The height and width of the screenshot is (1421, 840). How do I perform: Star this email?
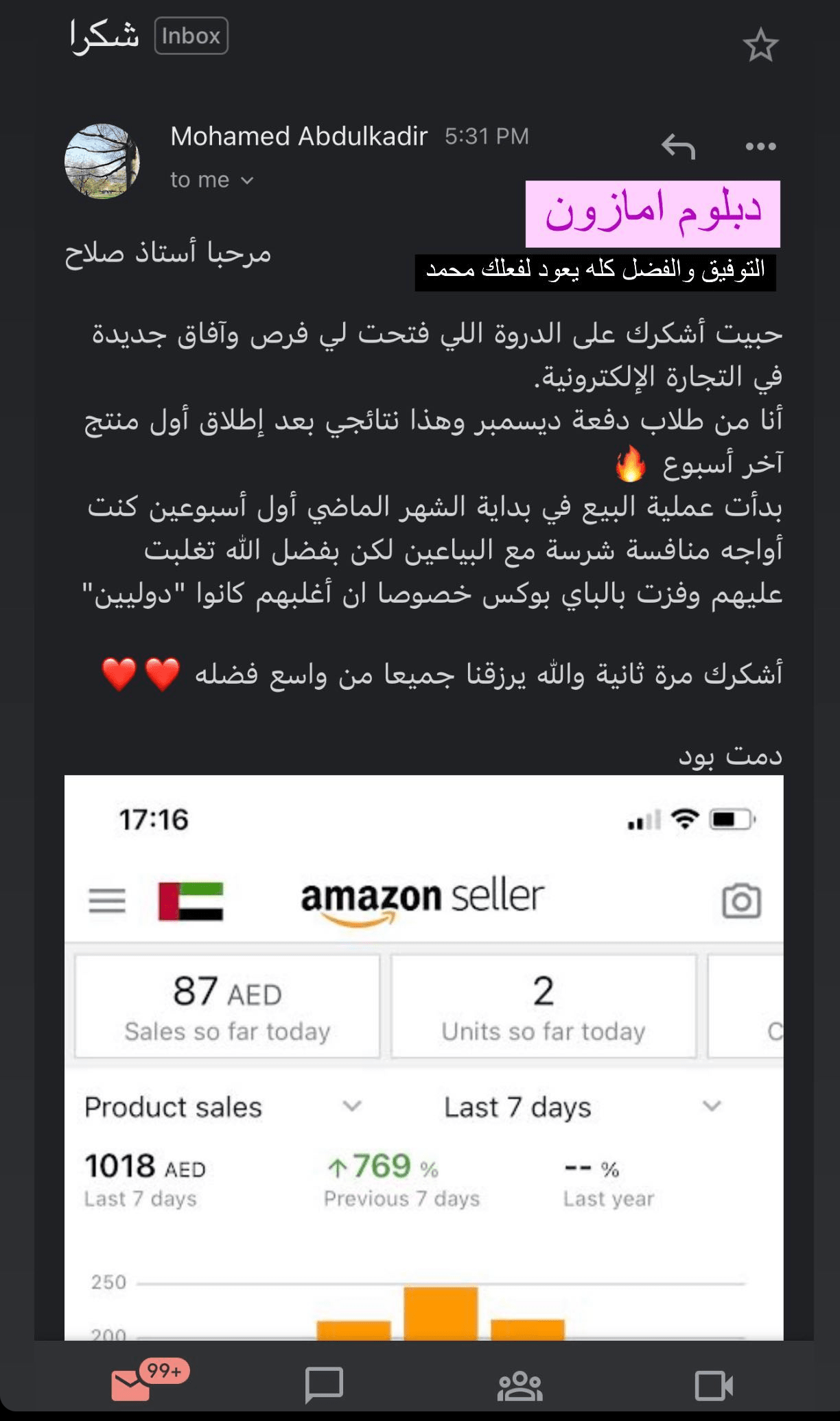(x=760, y=46)
